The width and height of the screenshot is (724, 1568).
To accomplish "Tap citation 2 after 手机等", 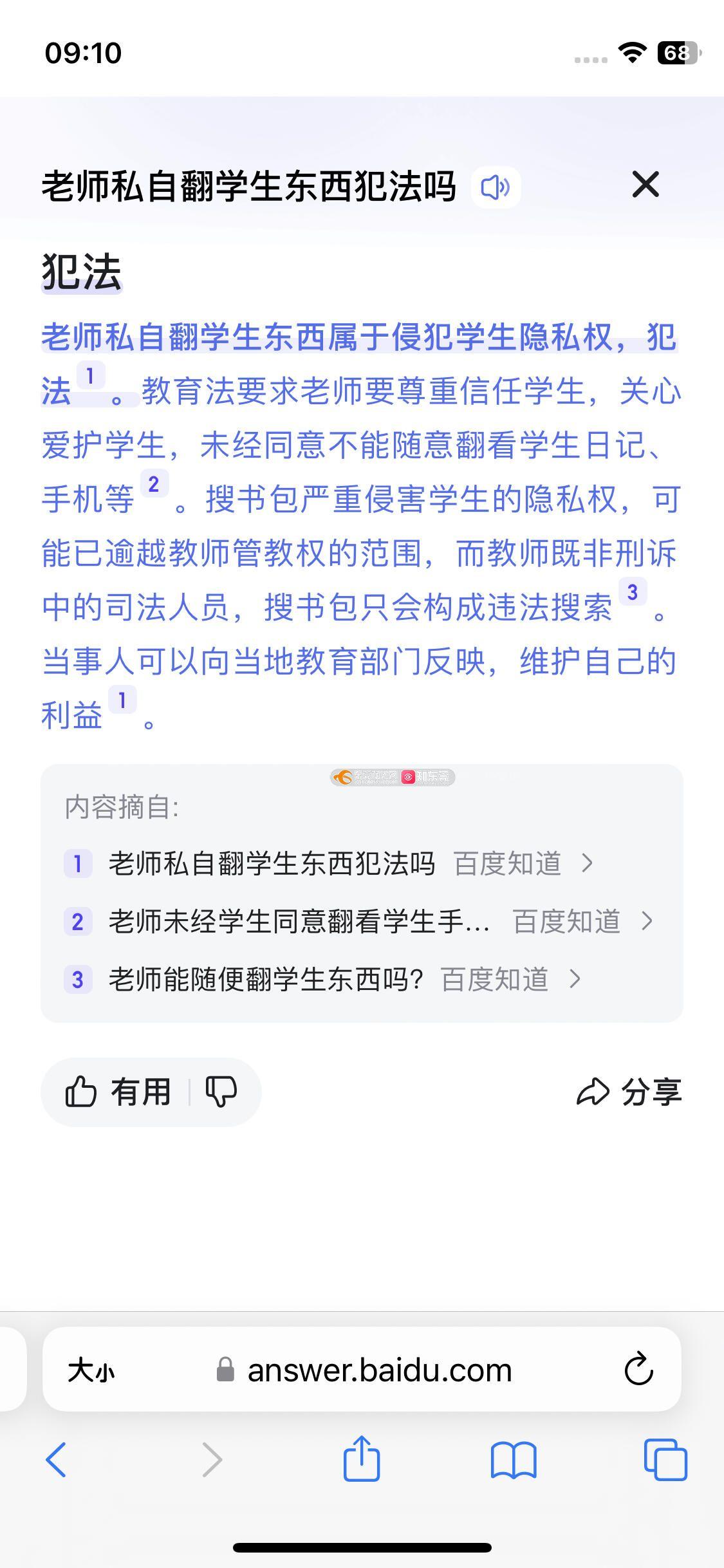I will coord(154,484).
